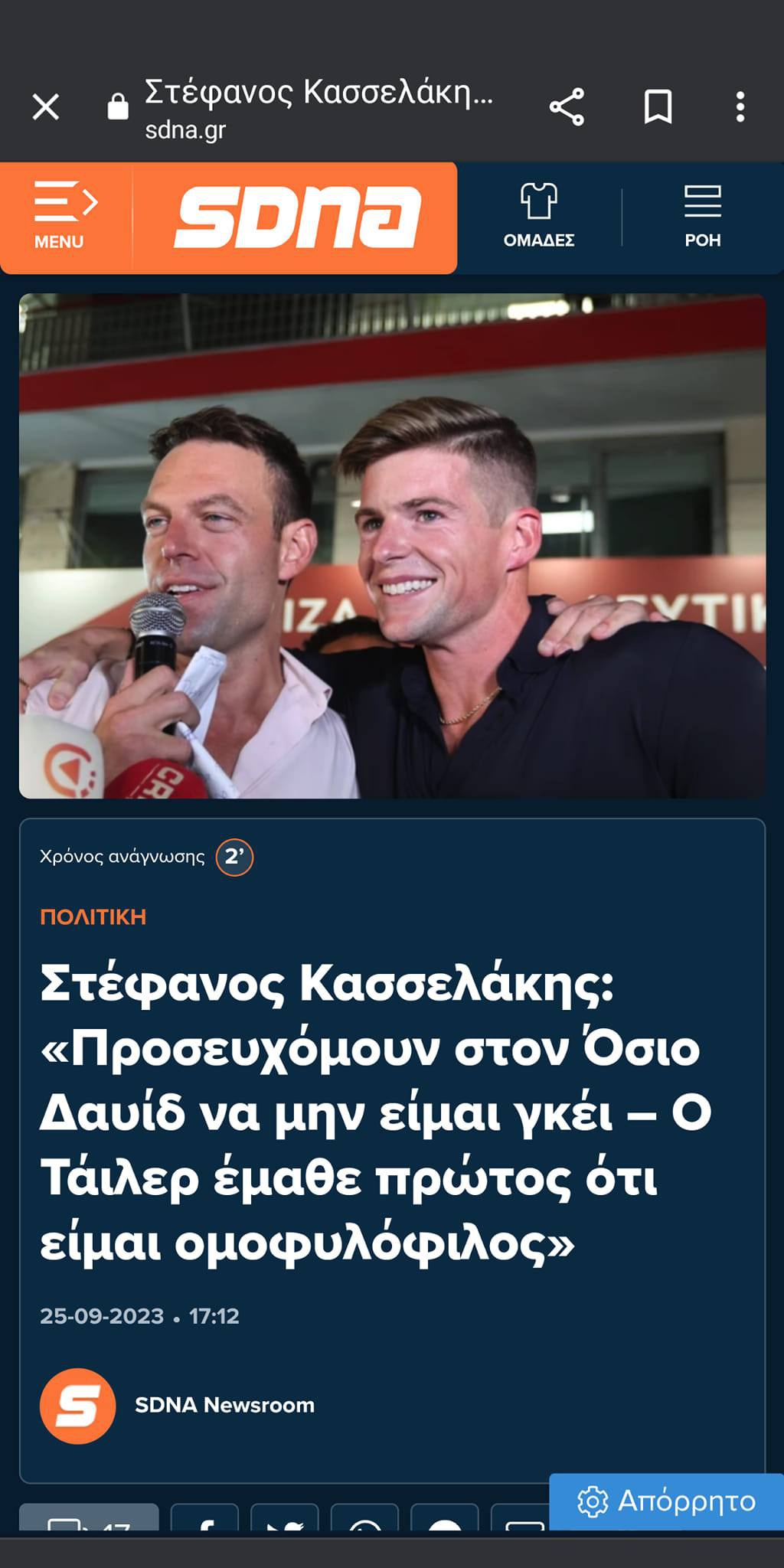
Task: Share this page link
Action: click(x=567, y=107)
